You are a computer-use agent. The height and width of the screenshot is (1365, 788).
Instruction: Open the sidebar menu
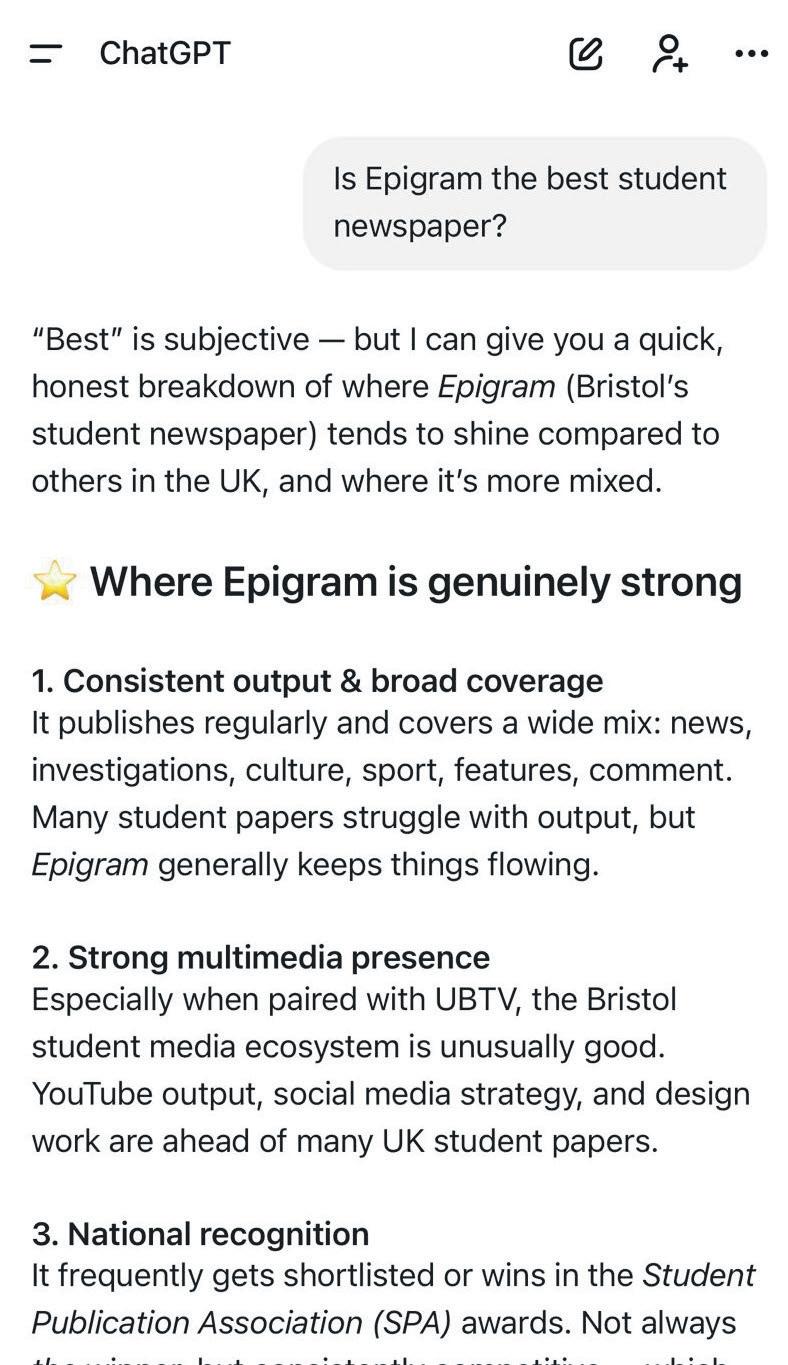coord(46,53)
